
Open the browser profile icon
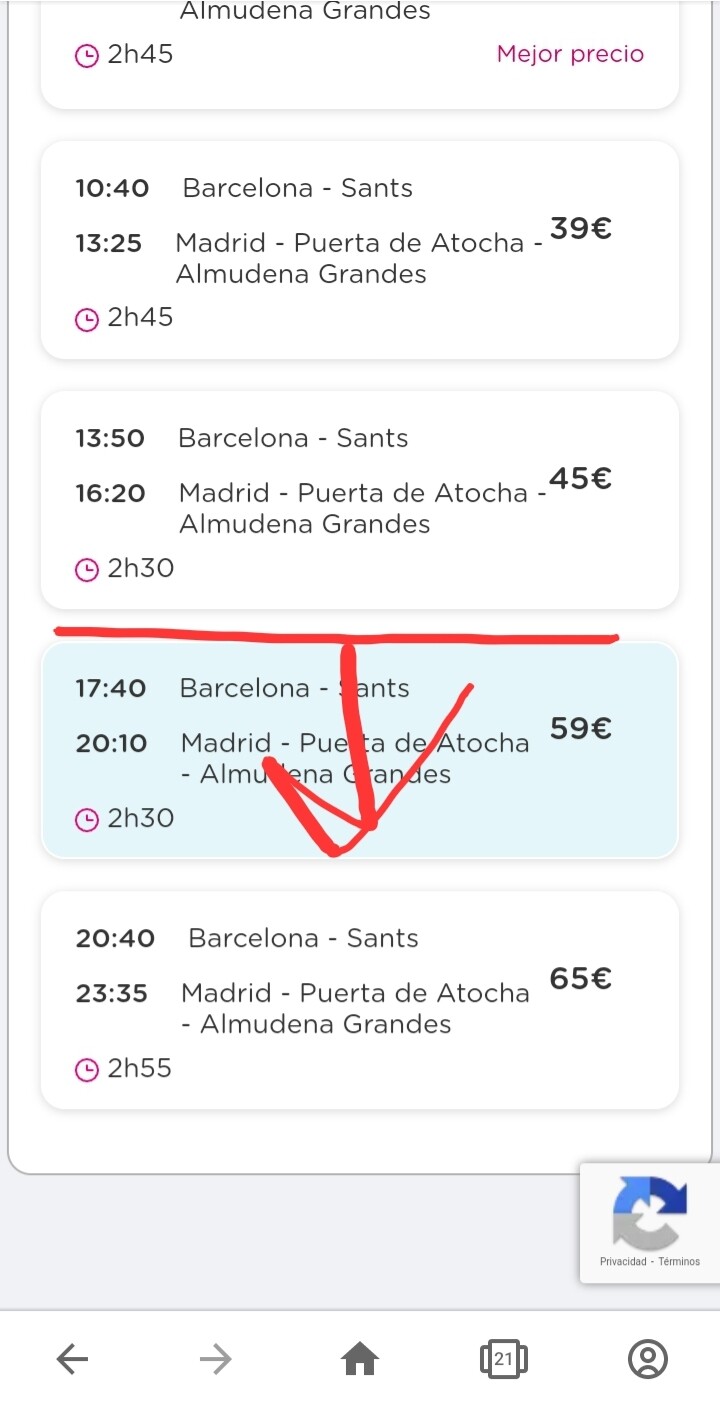(x=648, y=1358)
